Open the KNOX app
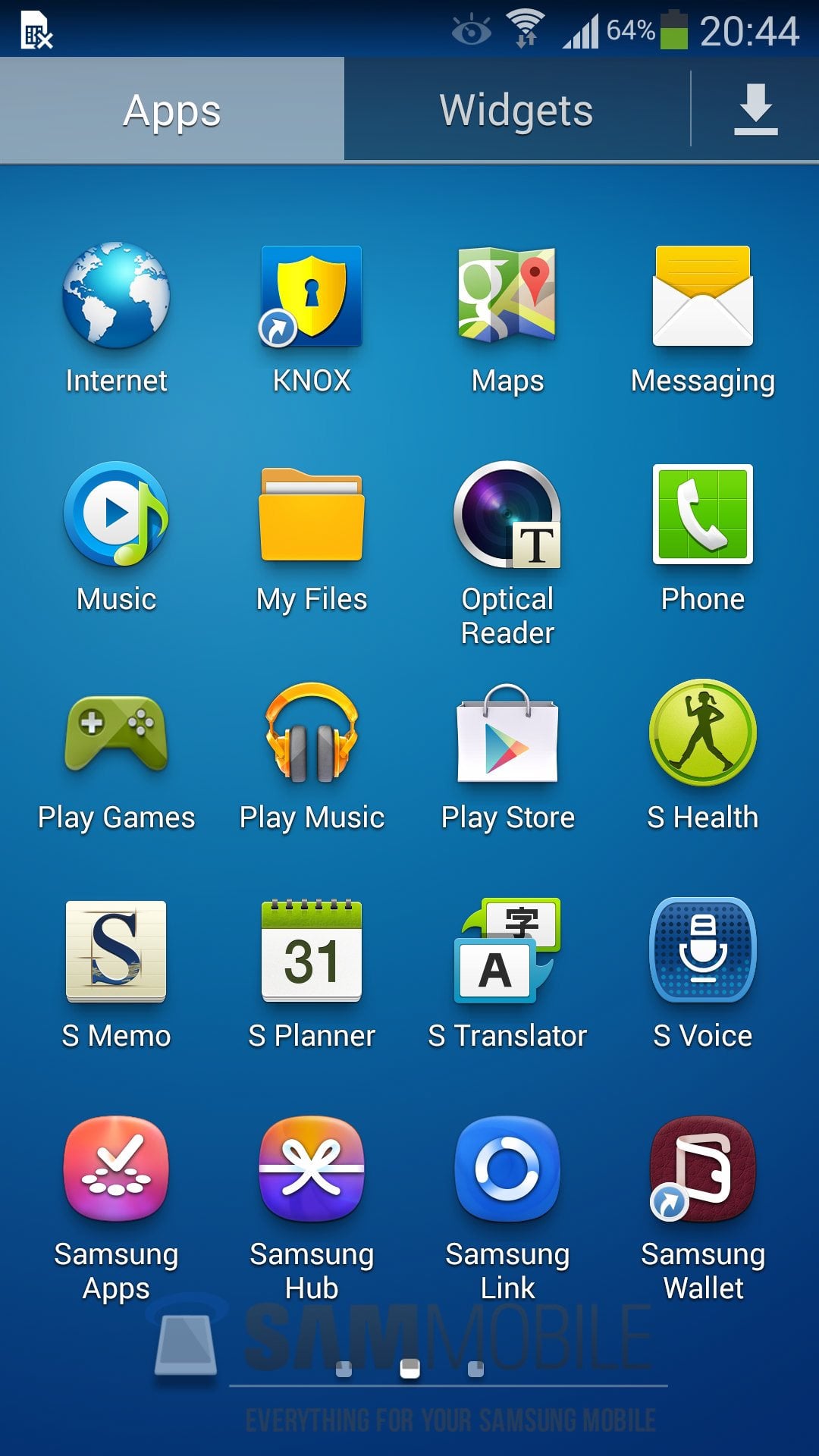Screen dimensions: 819x1456 [312, 296]
